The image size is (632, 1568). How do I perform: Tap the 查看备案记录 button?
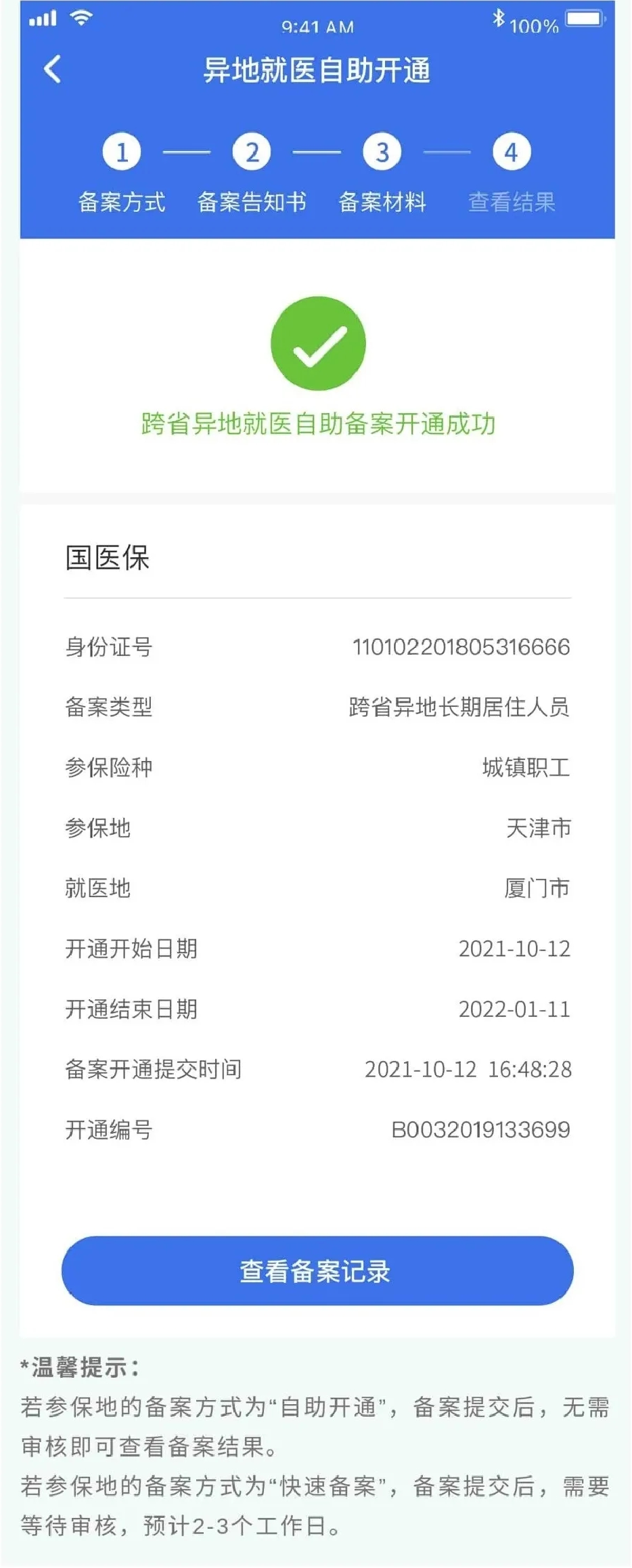point(317,1271)
